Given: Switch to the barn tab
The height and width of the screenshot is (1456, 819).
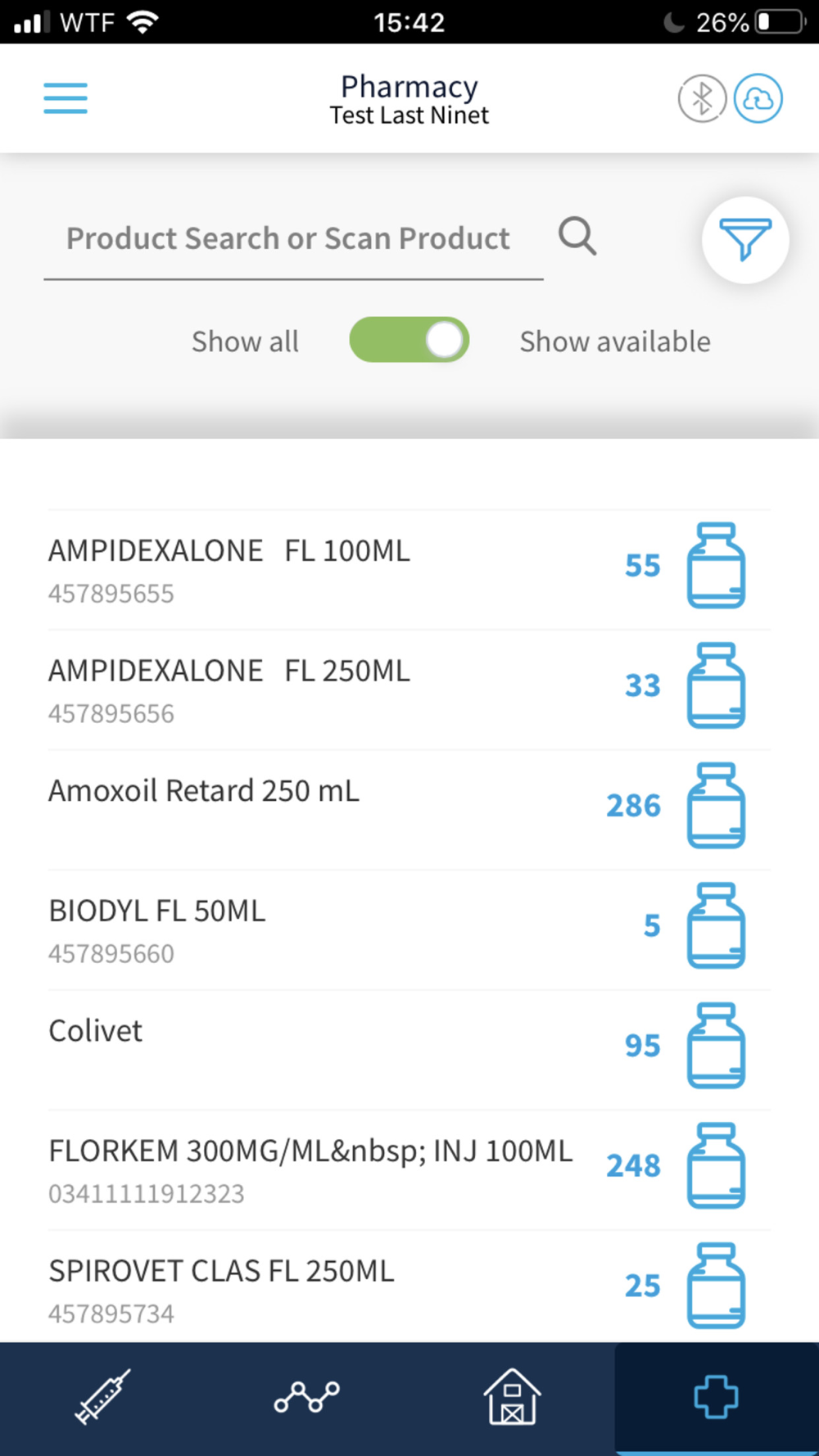Looking at the screenshot, I should (512, 1398).
